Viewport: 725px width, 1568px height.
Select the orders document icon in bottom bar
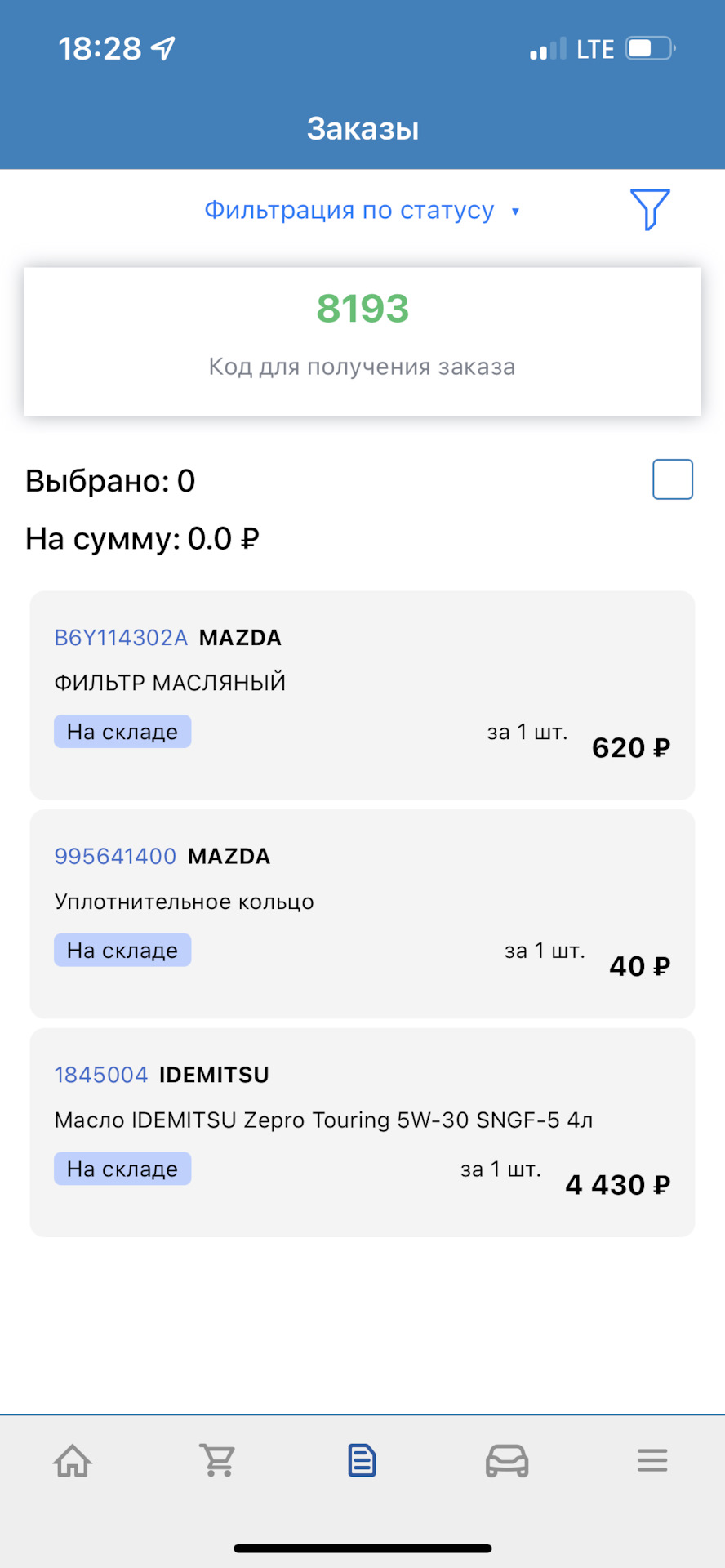(362, 1462)
